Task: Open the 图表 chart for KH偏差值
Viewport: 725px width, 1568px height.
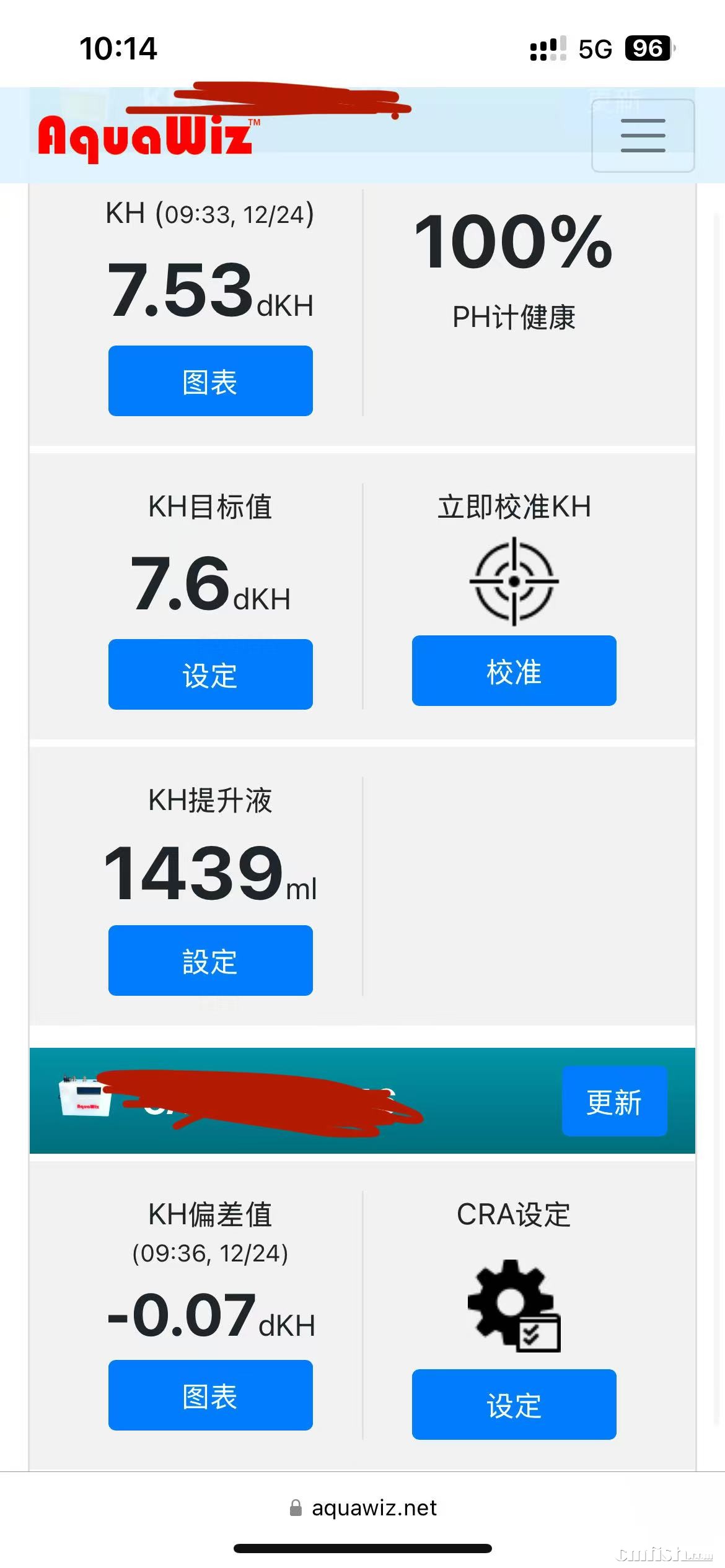Action: 210,1395
